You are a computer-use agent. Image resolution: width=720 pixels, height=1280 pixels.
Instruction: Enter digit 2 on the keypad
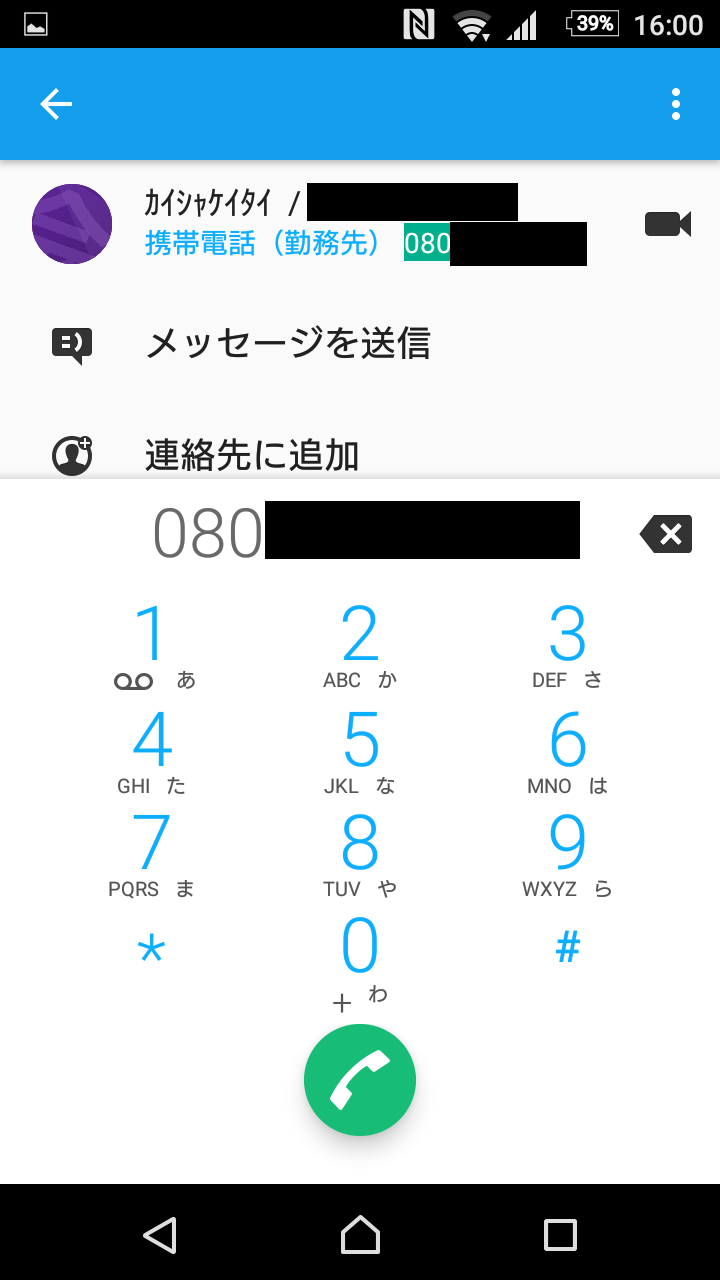coord(360,646)
